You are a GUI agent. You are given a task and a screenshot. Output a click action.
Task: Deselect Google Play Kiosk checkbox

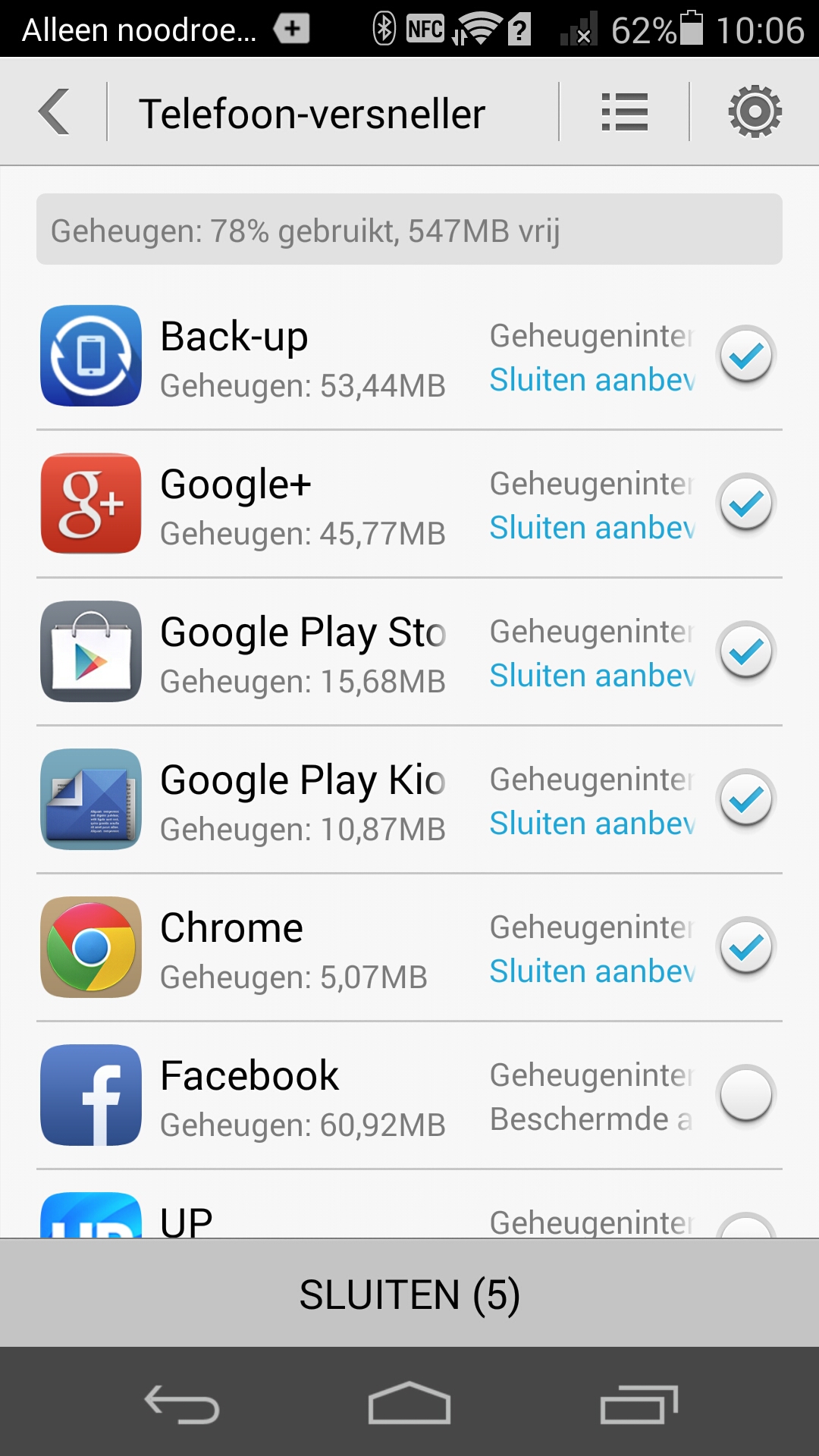pos(746,799)
